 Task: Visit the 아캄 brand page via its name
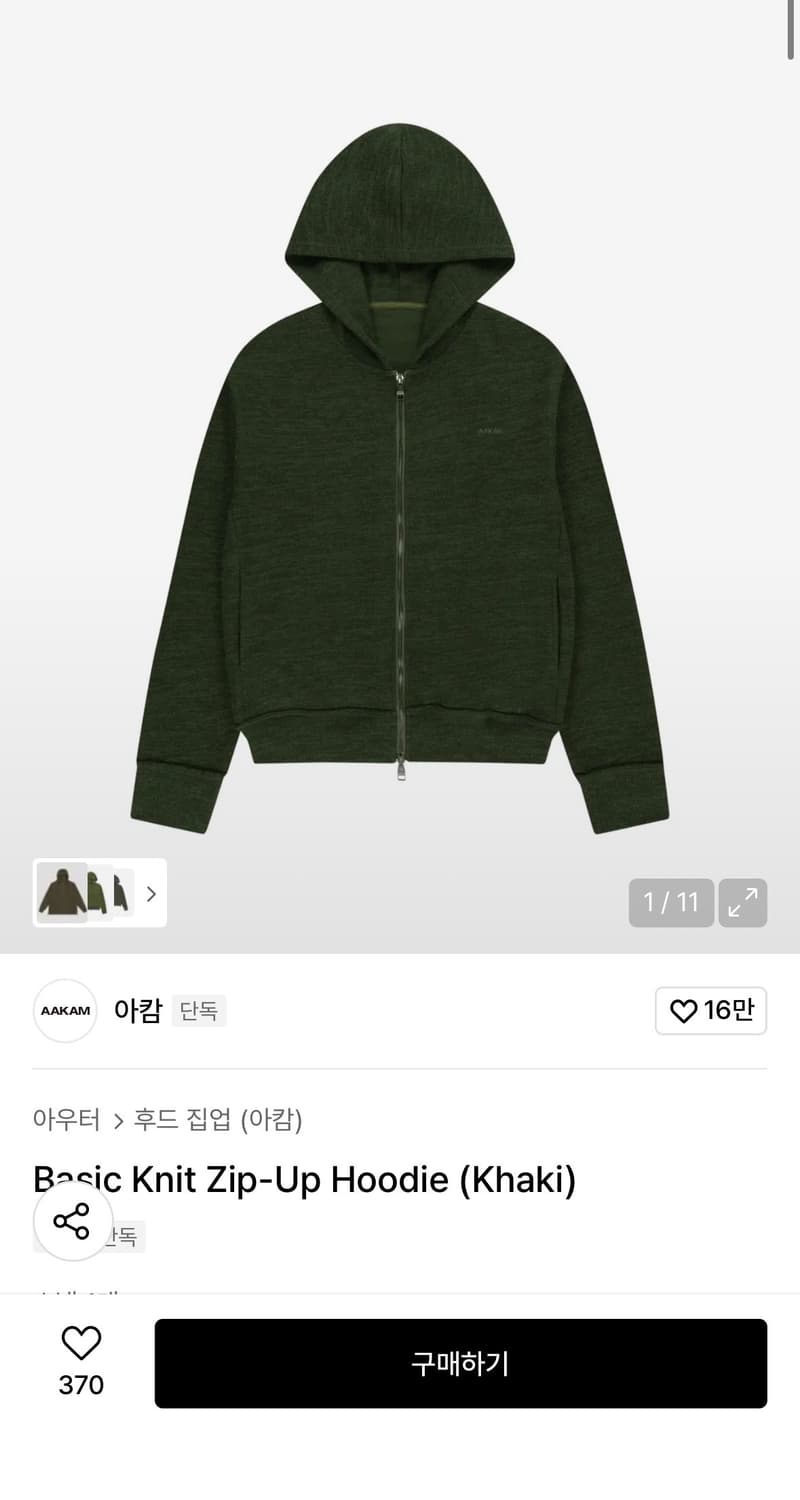click(x=138, y=1011)
